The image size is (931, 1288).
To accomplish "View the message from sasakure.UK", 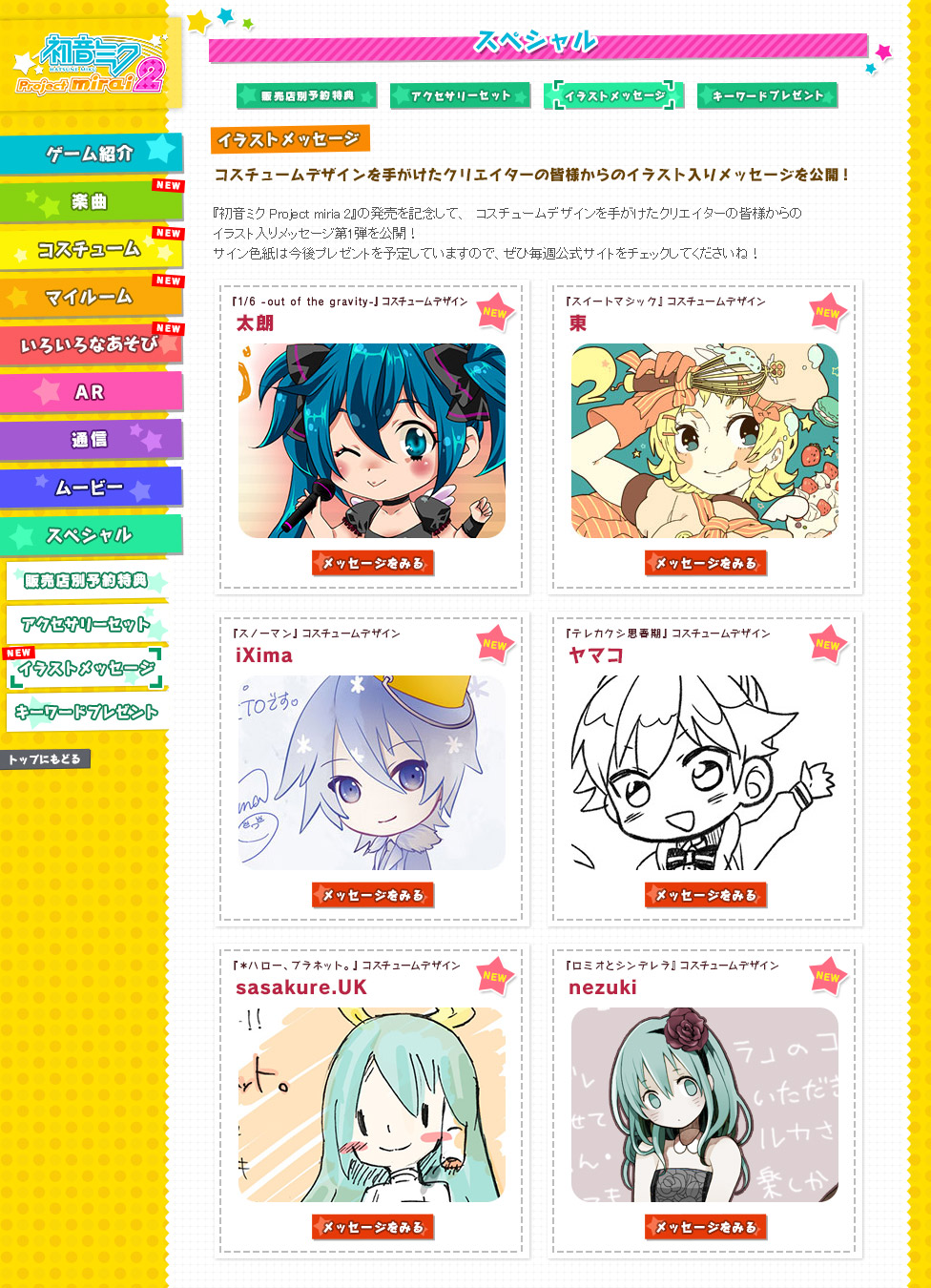I will (373, 1227).
